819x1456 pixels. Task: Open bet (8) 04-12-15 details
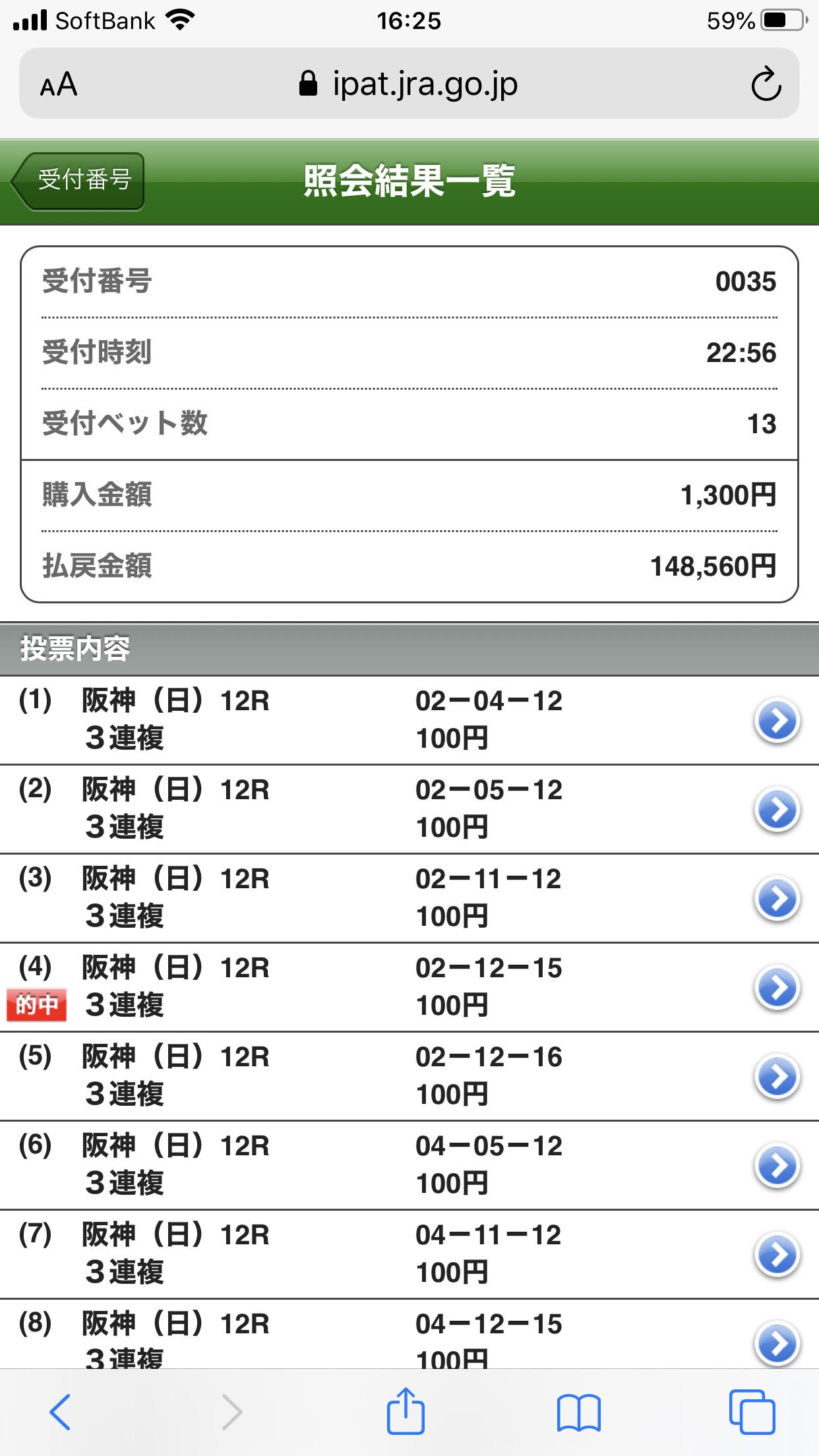777,1342
